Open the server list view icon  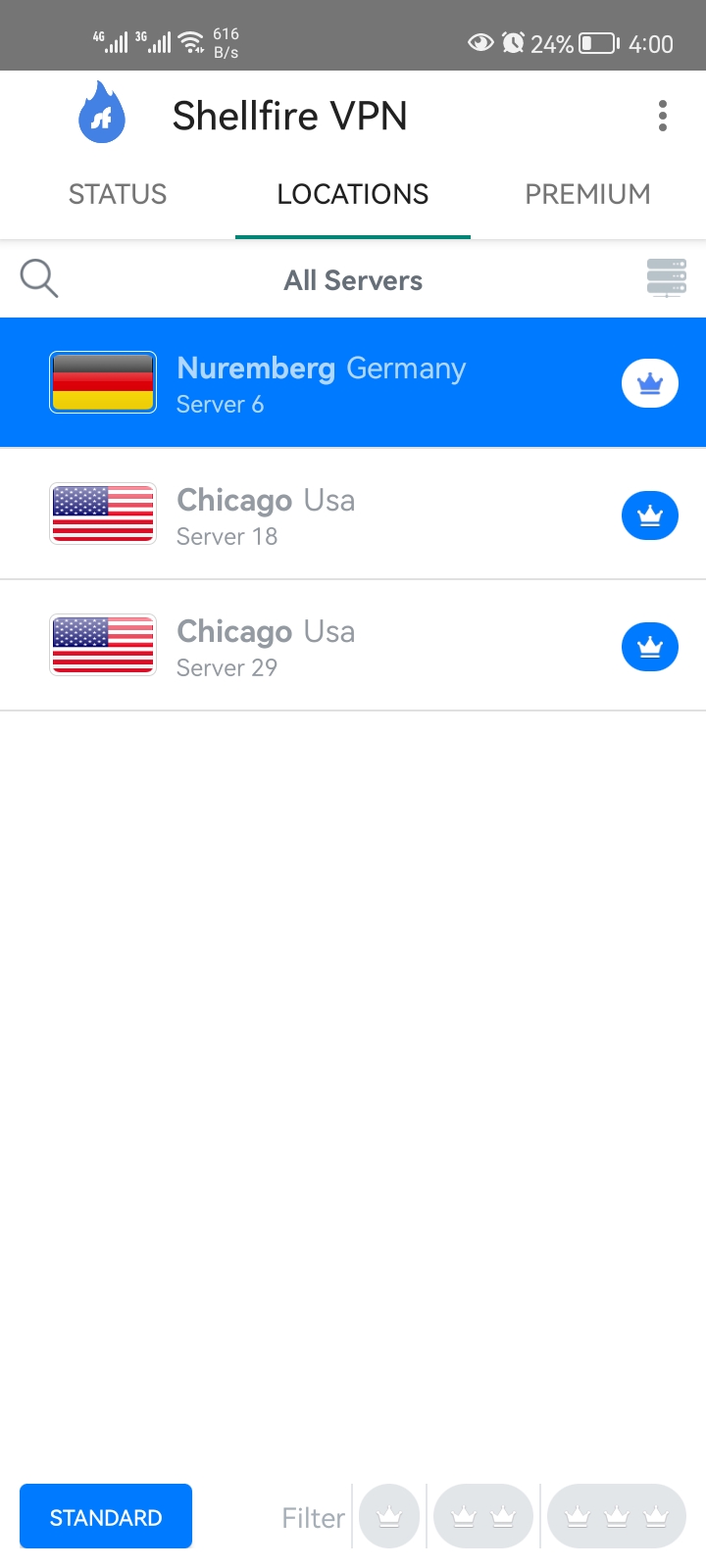(666, 278)
